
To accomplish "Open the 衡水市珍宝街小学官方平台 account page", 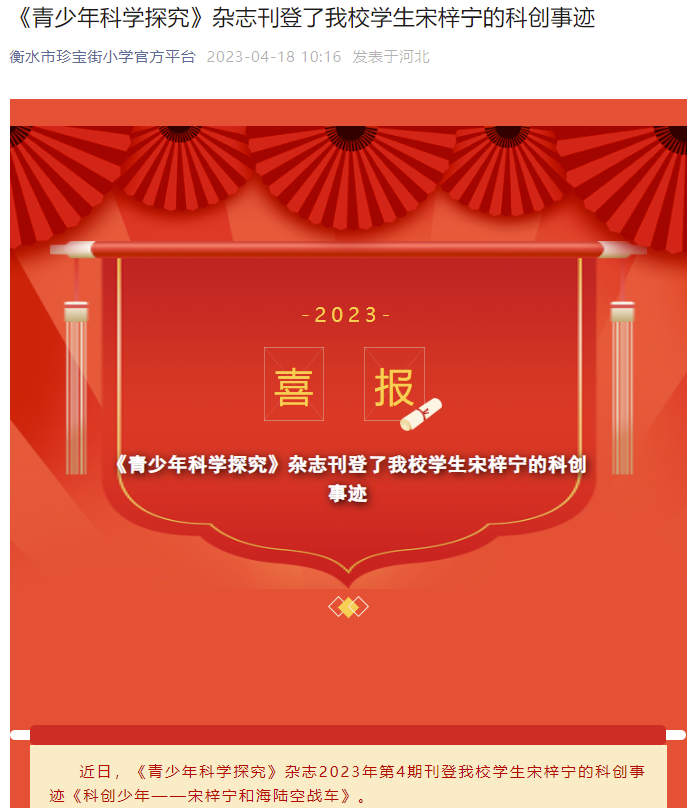I will point(103,56).
